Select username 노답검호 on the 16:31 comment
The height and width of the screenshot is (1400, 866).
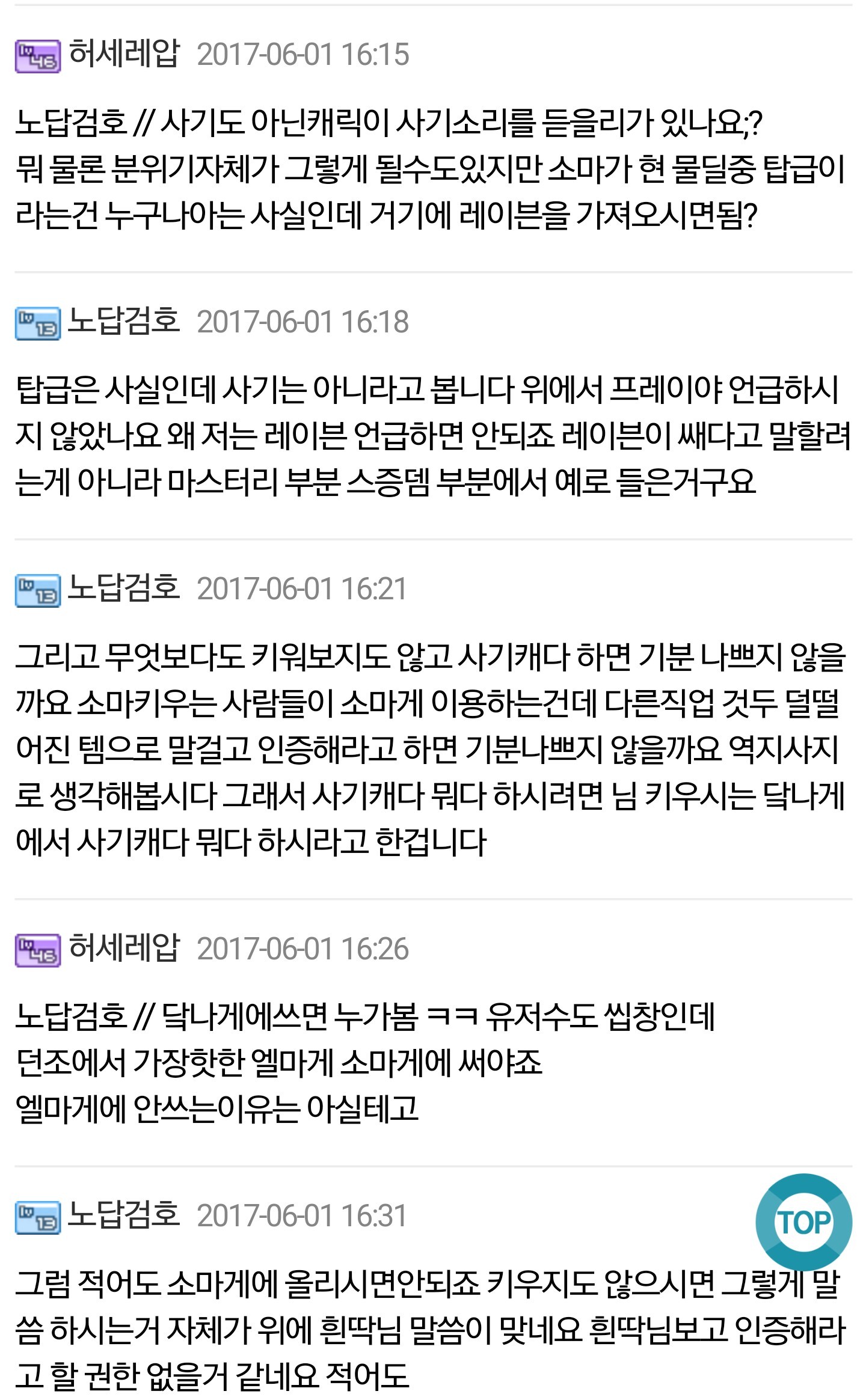click(x=123, y=1215)
